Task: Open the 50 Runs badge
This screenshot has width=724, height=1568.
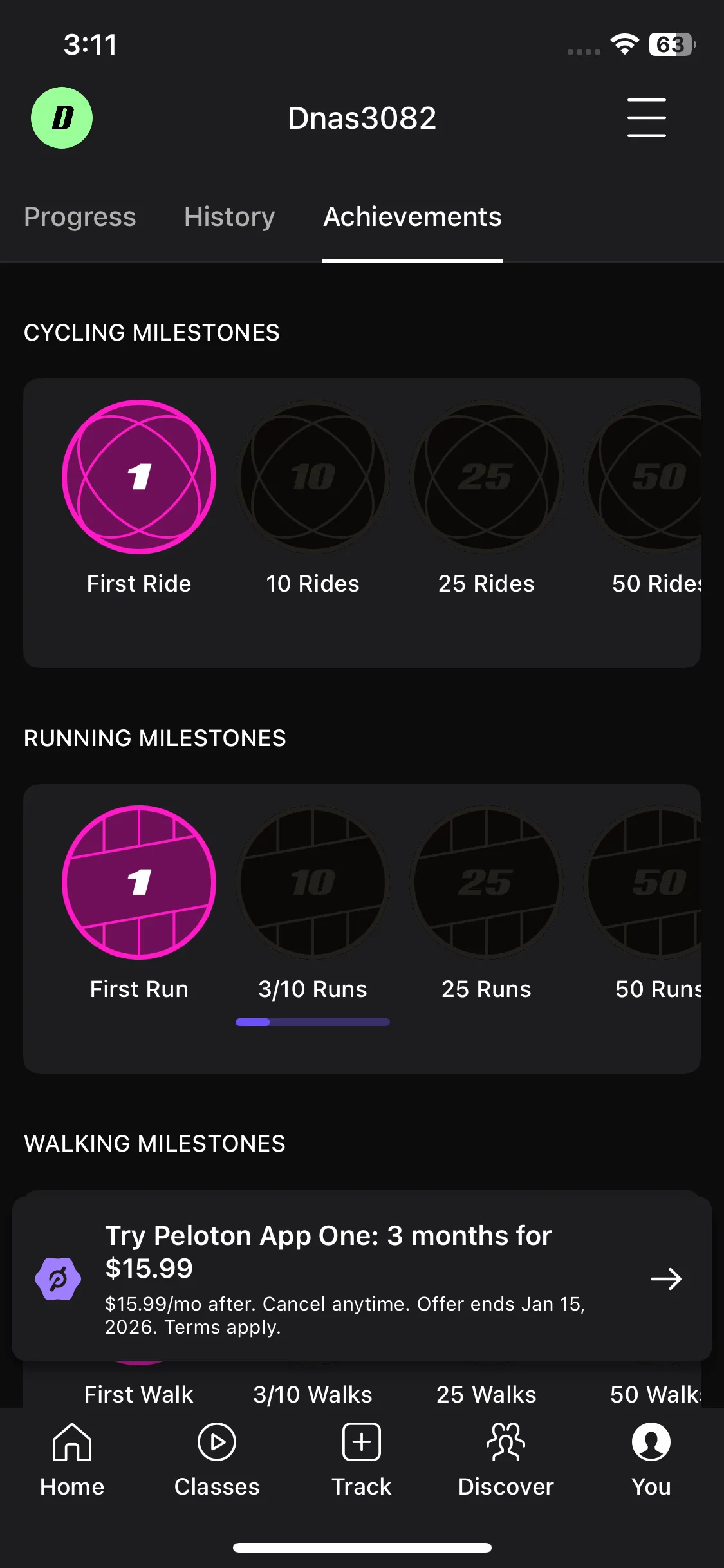Action: 650,882
